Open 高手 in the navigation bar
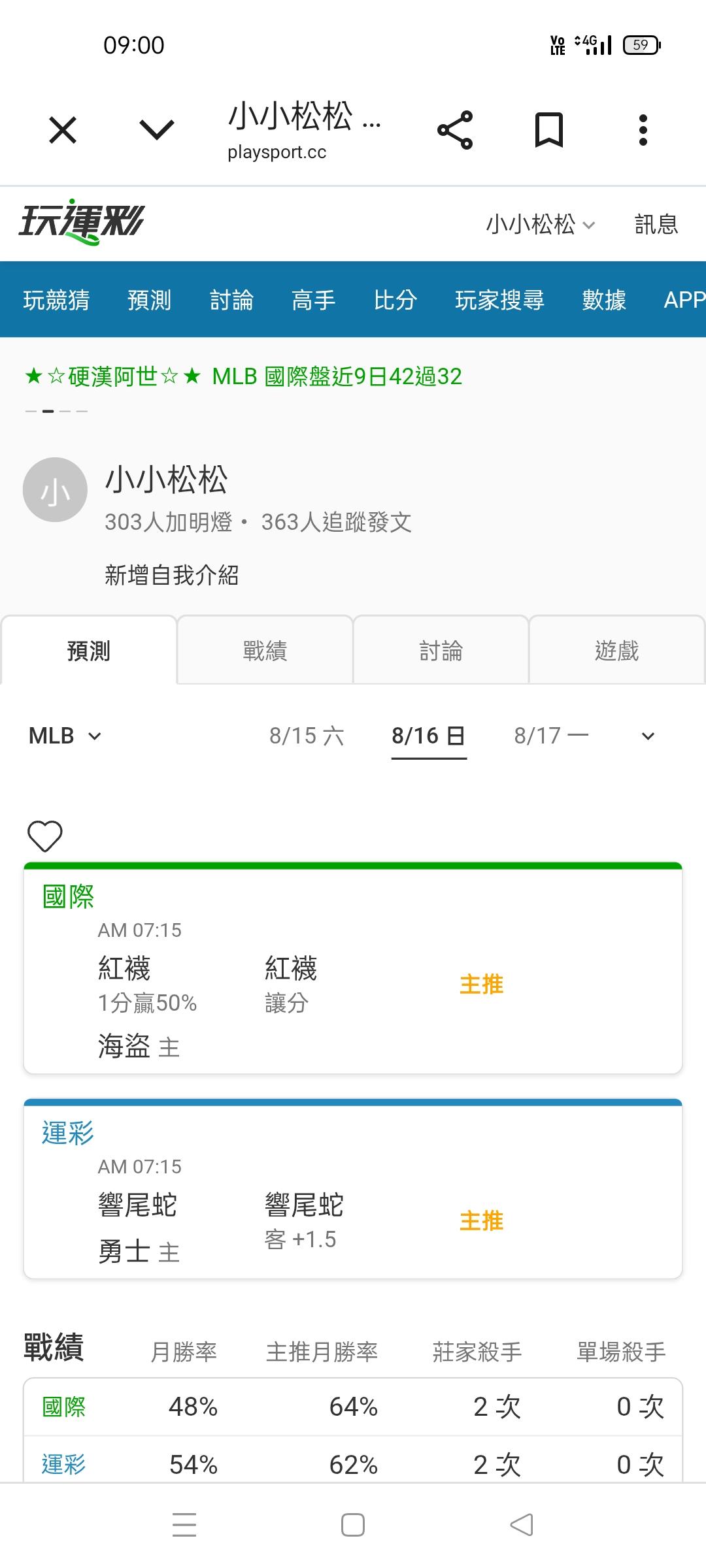Viewport: 706px width, 1568px height. coord(313,300)
